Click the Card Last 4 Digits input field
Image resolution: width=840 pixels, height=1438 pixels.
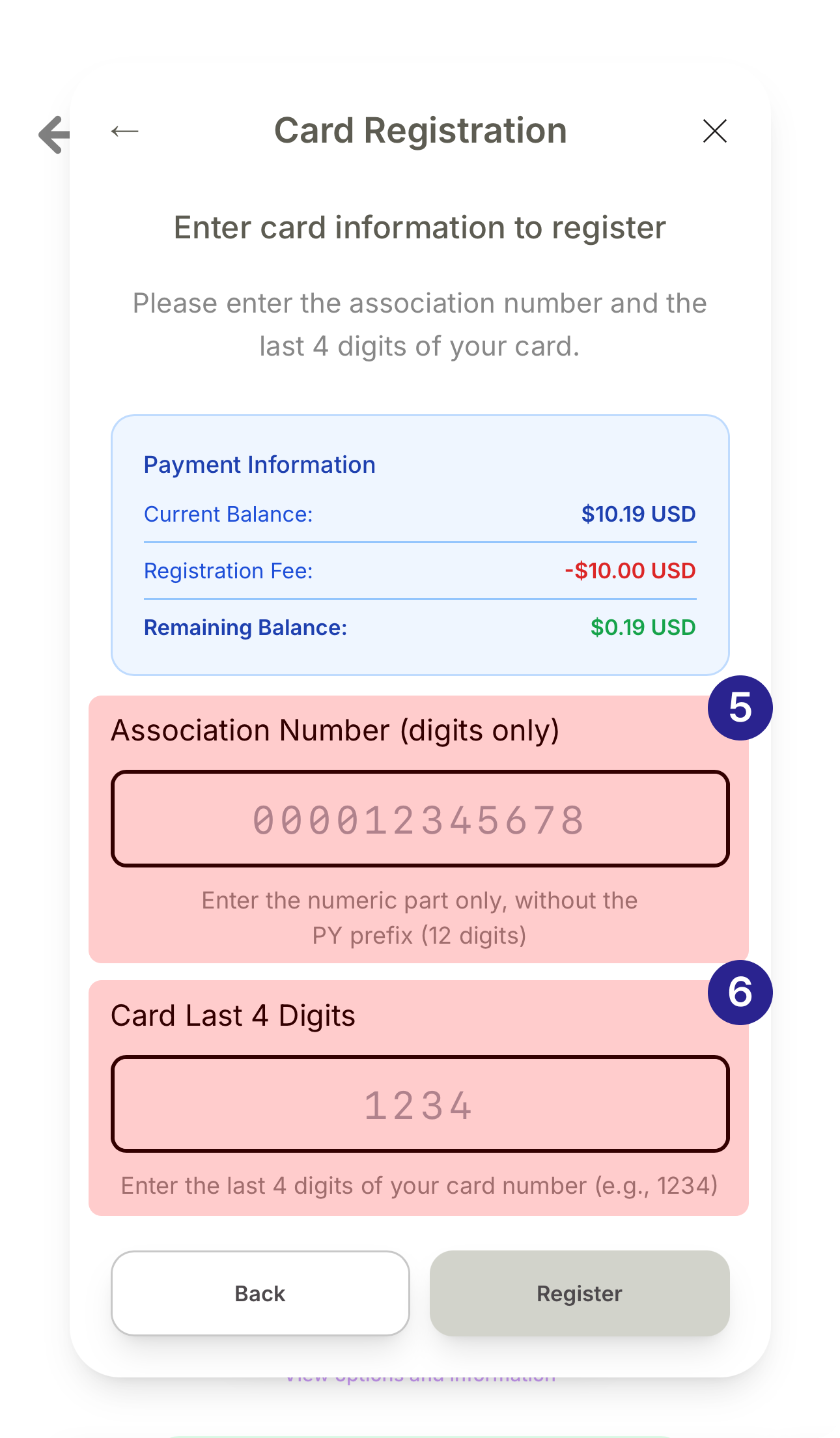420,1104
